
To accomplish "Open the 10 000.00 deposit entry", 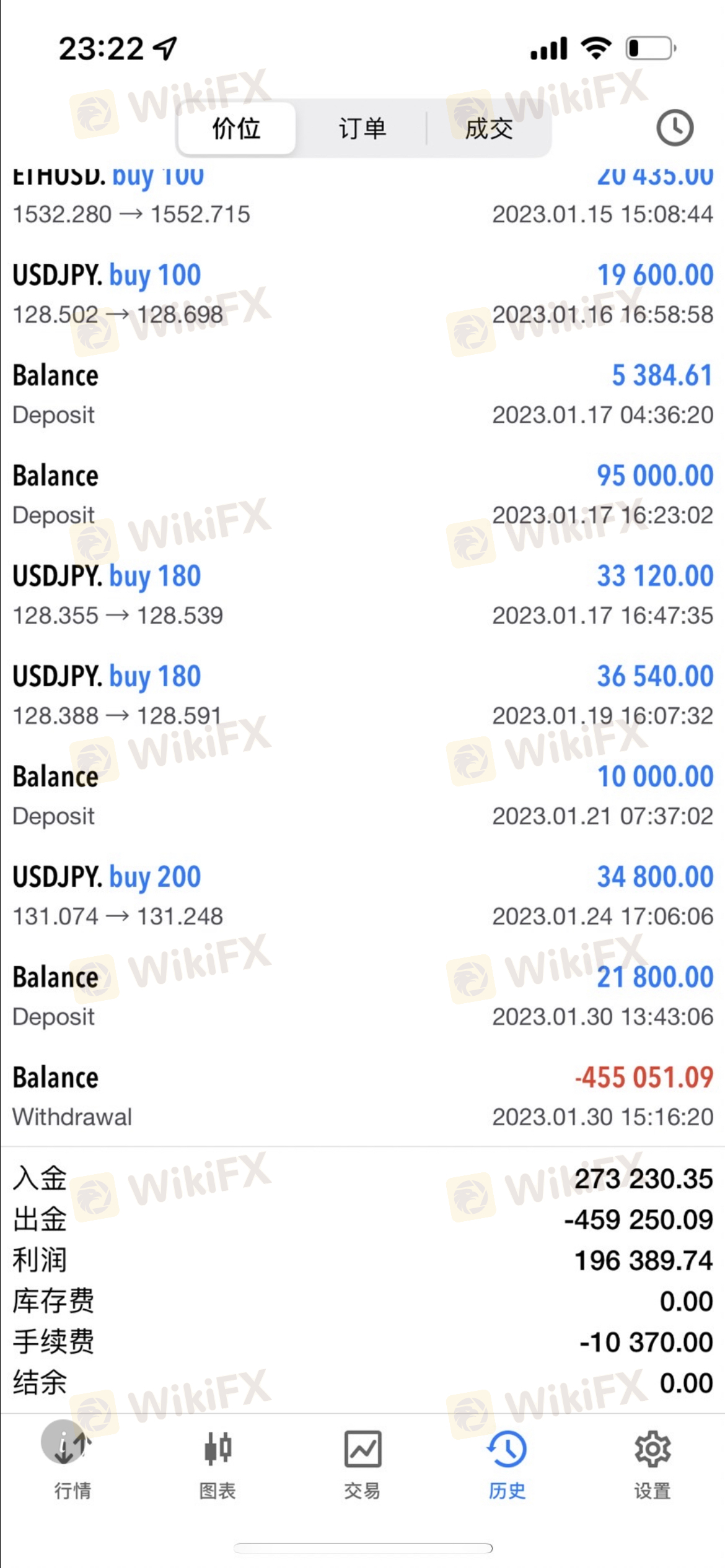I will click(x=362, y=796).
